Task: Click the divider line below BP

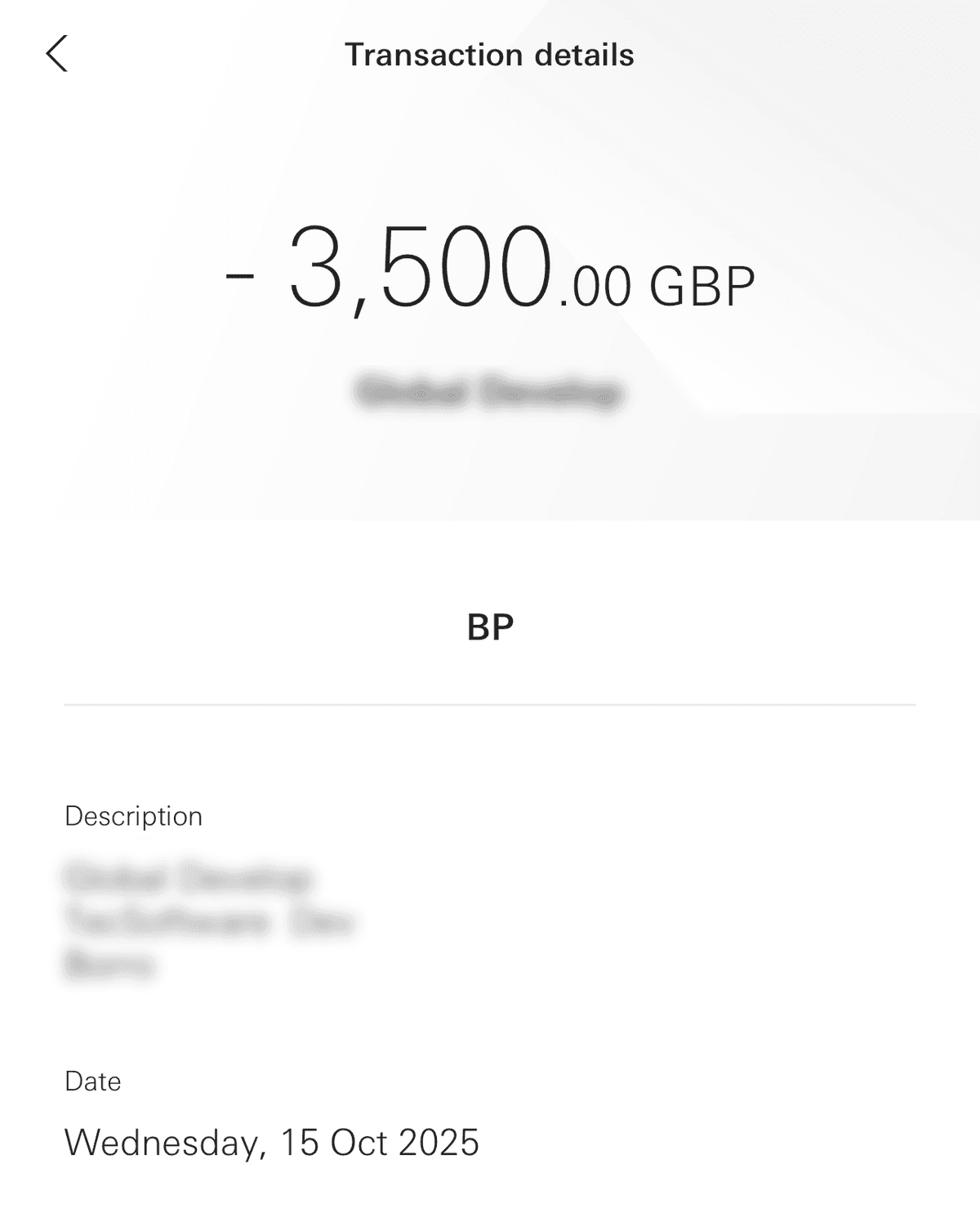Action: coord(490,701)
